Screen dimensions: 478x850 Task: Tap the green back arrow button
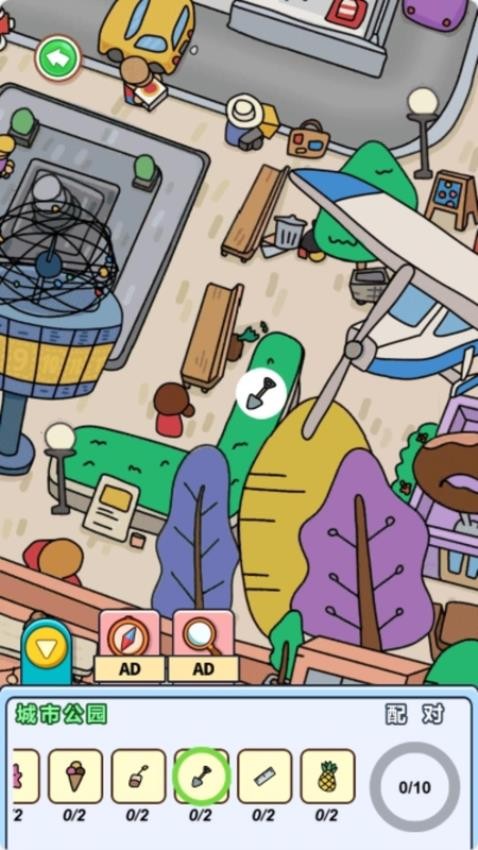(x=58, y=58)
